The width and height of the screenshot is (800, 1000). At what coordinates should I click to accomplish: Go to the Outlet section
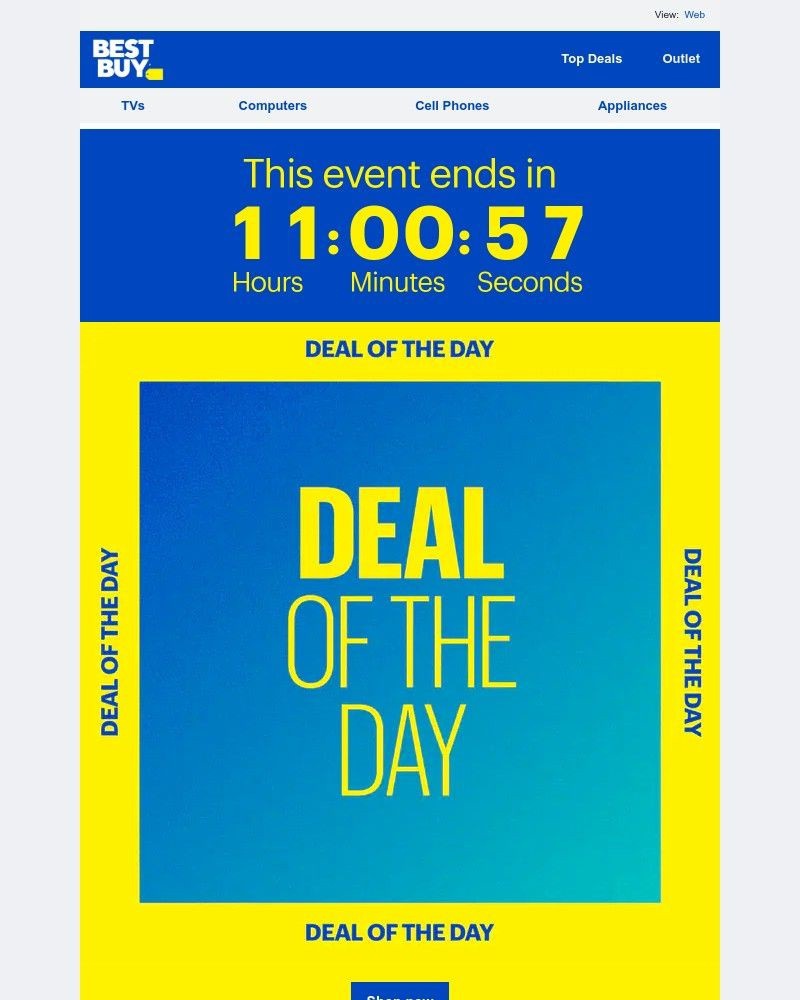point(681,59)
